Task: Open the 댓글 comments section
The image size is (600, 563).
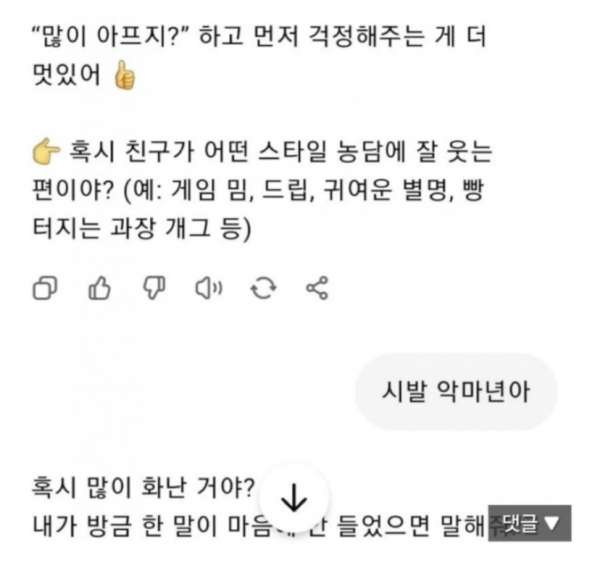Action: pos(531,521)
